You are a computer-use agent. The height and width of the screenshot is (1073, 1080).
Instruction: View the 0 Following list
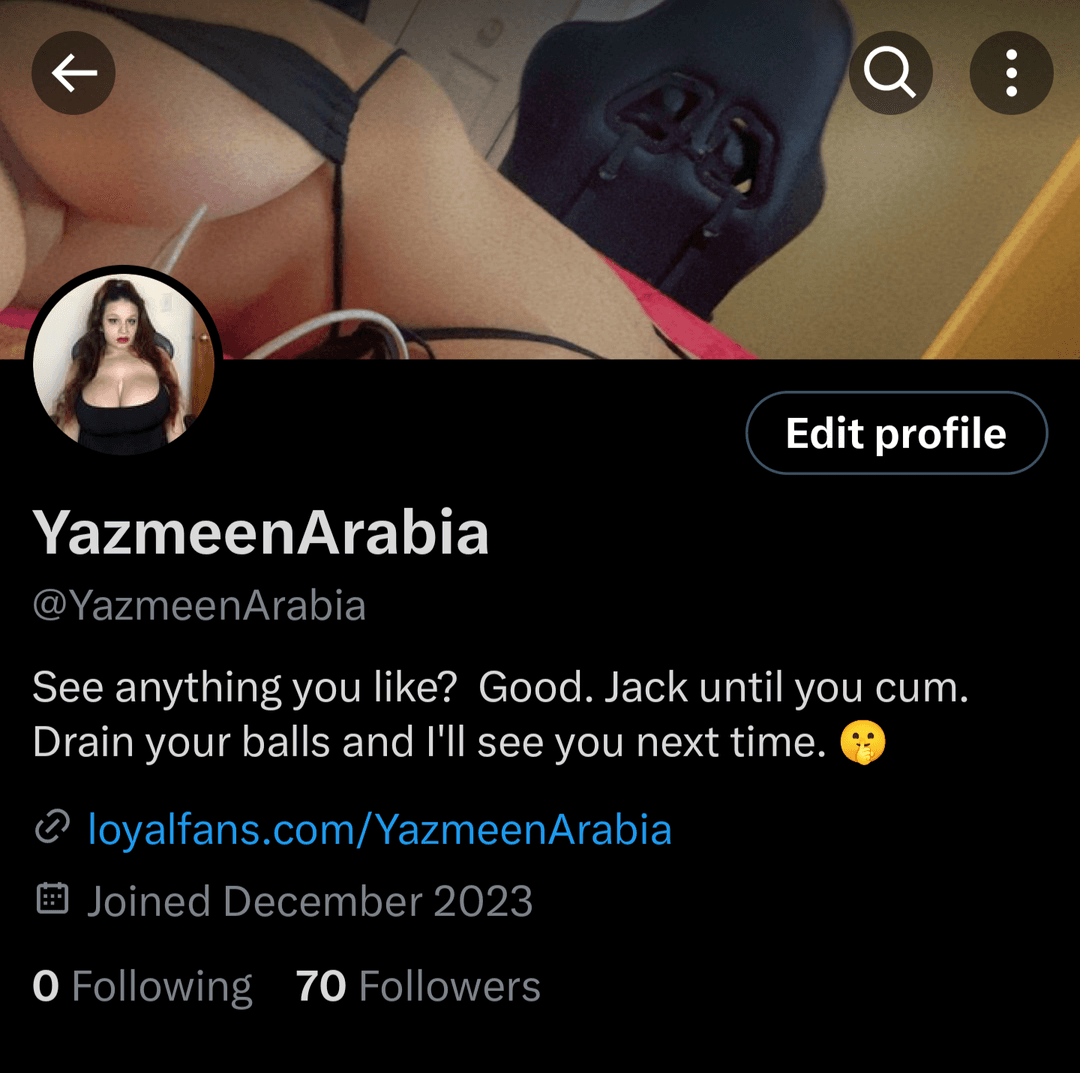[142, 987]
